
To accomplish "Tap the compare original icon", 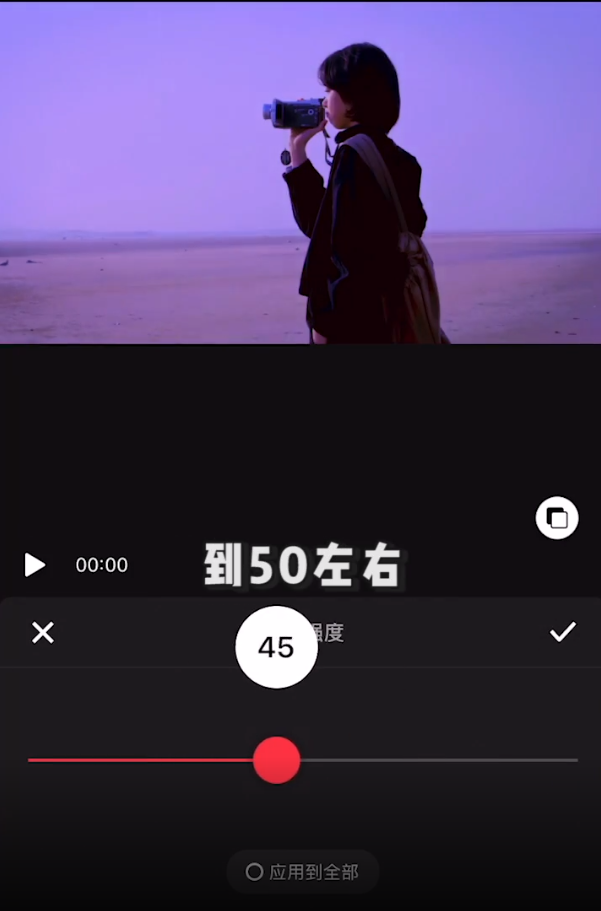I will point(557,518).
